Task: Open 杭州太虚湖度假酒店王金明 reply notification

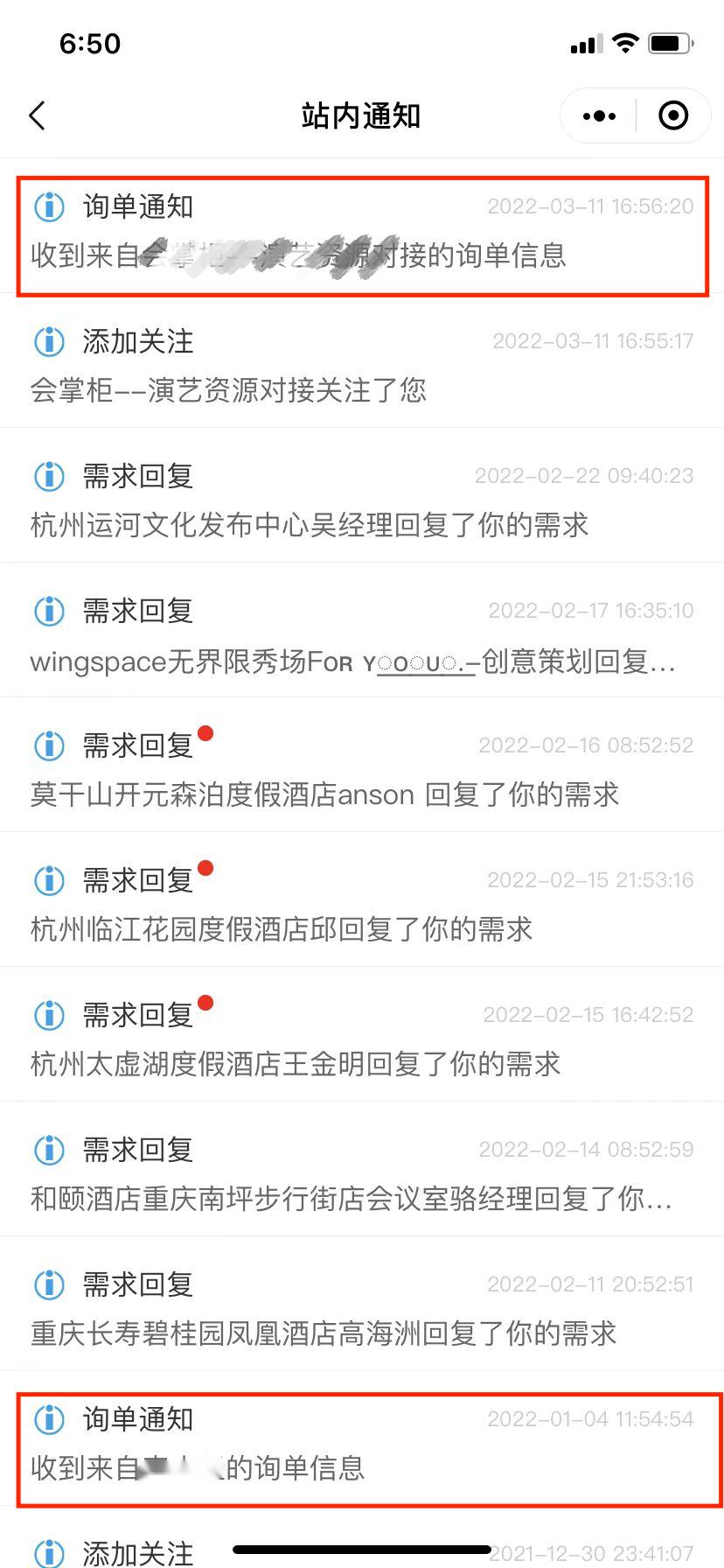Action: pos(362,1039)
